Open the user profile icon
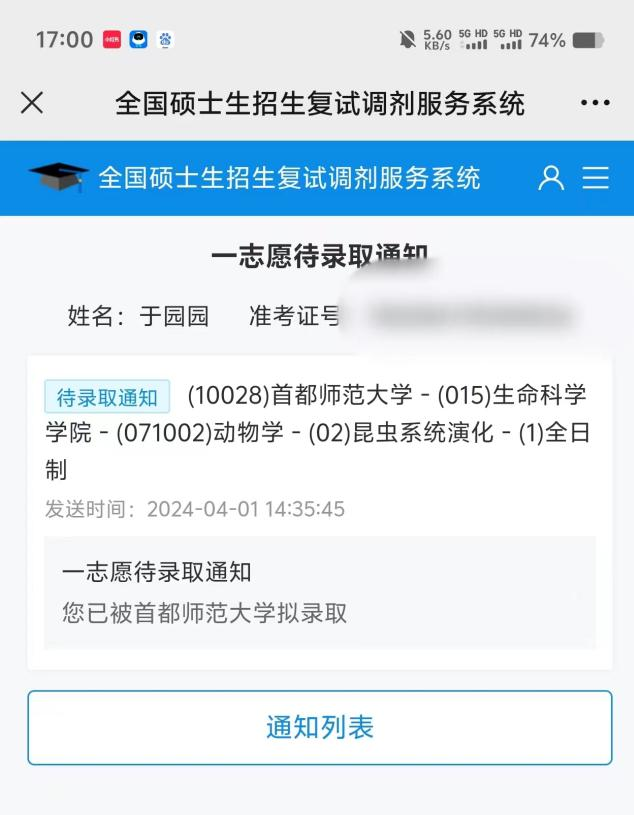The width and height of the screenshot is (634, 815). 551,178
